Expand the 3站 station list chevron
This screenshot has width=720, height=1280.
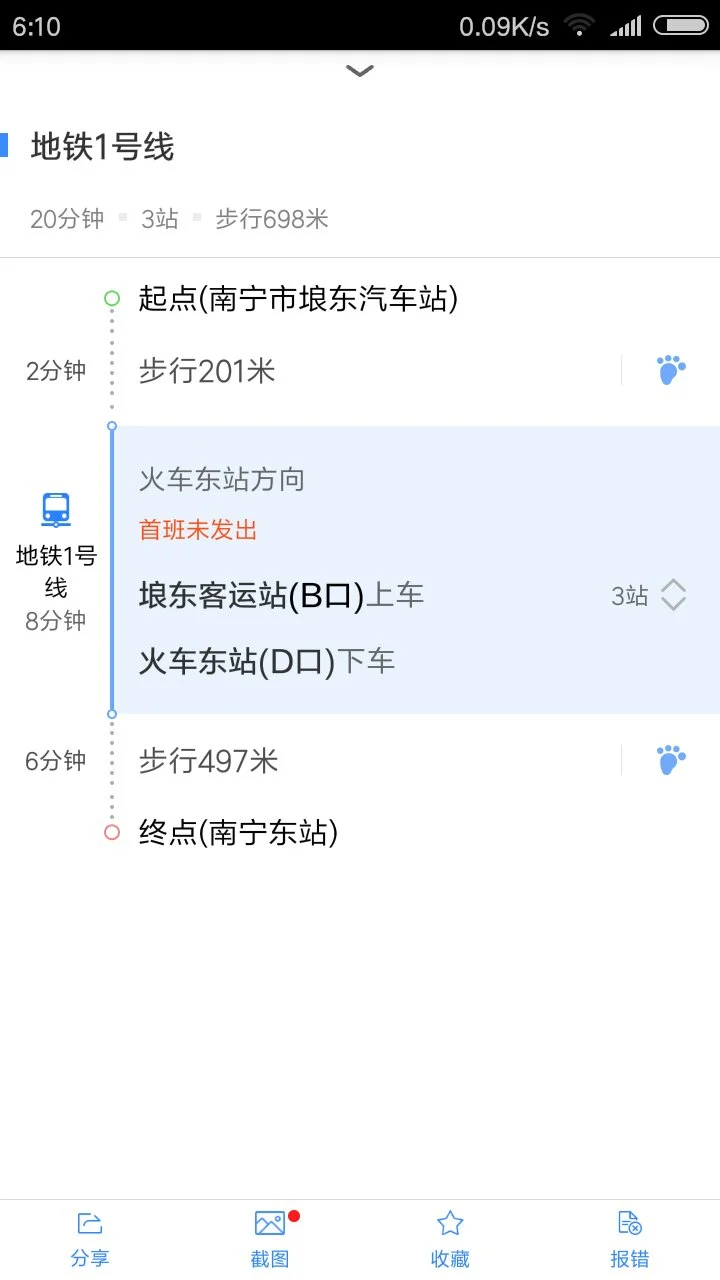click(x=672, y=595)
